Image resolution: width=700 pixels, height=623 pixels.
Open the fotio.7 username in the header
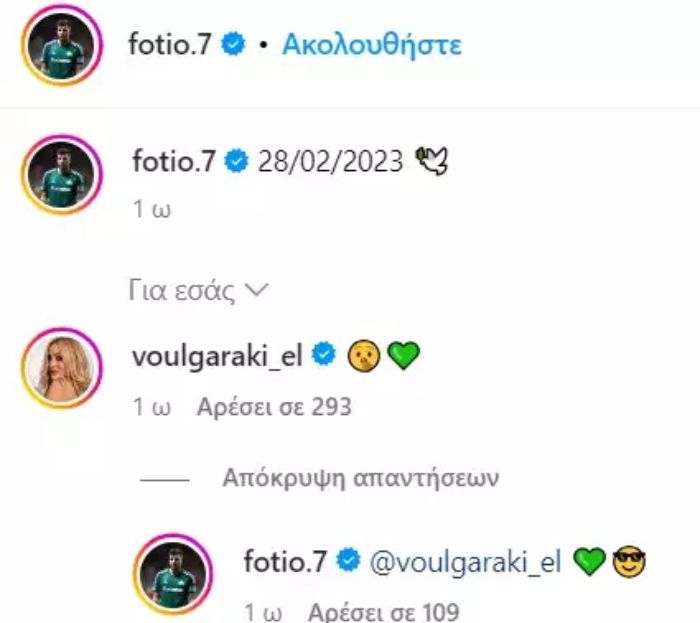click(173, 45)
